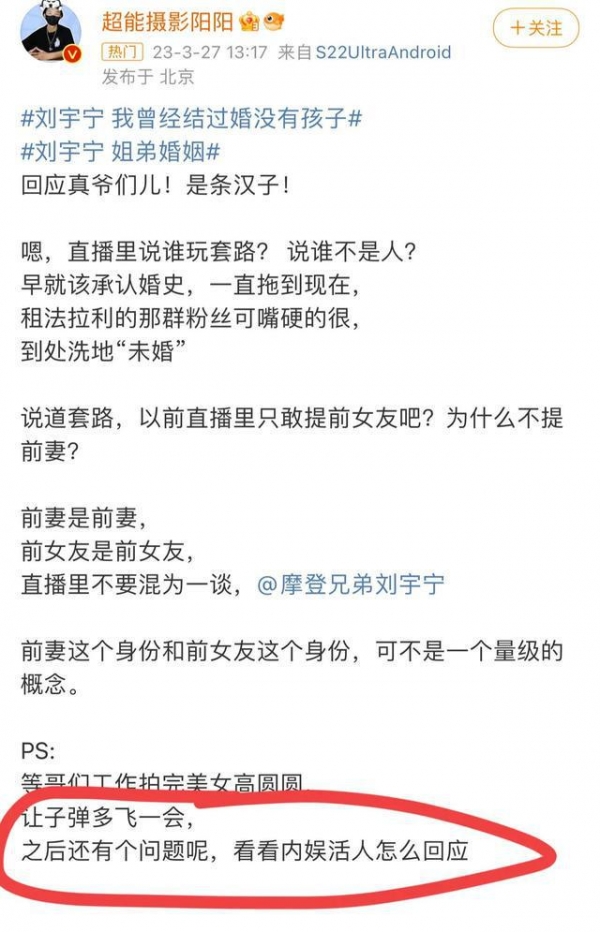Open the S22UltraAndroid source link
This screenshot has height=932, width=600.
[383, 52]
